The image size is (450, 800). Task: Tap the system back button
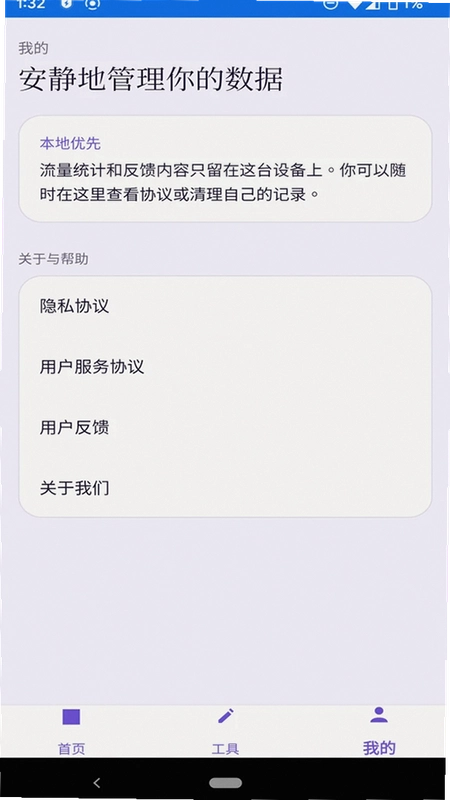click(x=97, y=783)
